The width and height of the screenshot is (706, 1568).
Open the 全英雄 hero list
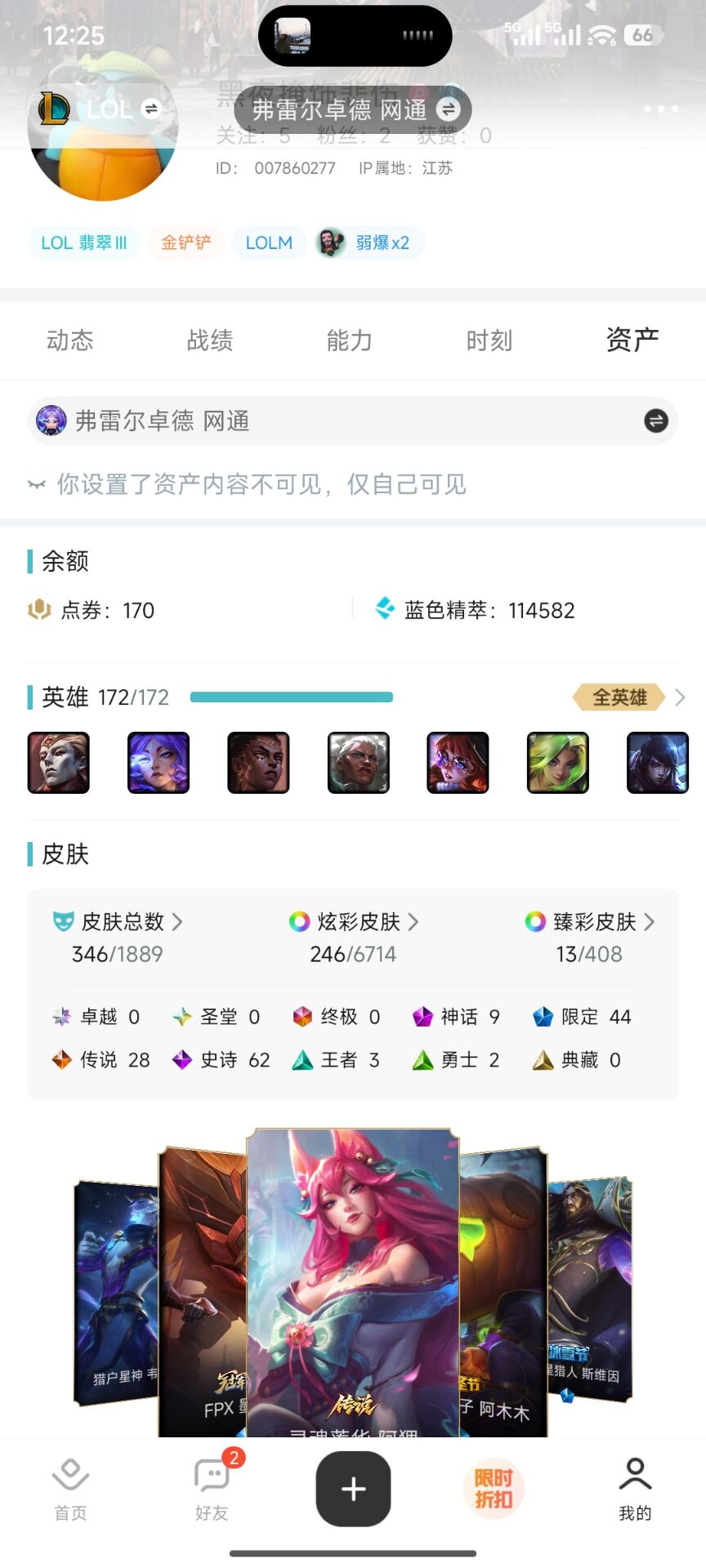tap(628, 697)
